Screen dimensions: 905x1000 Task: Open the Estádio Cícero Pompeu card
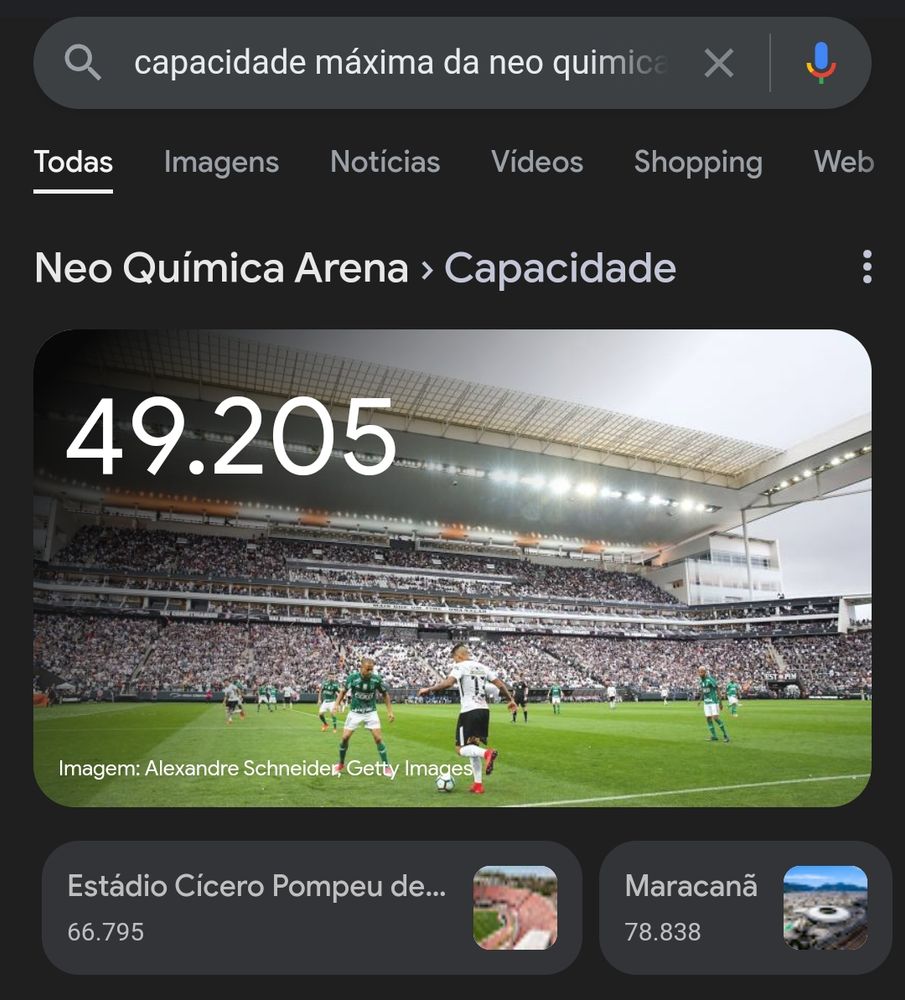pos(311,907)
